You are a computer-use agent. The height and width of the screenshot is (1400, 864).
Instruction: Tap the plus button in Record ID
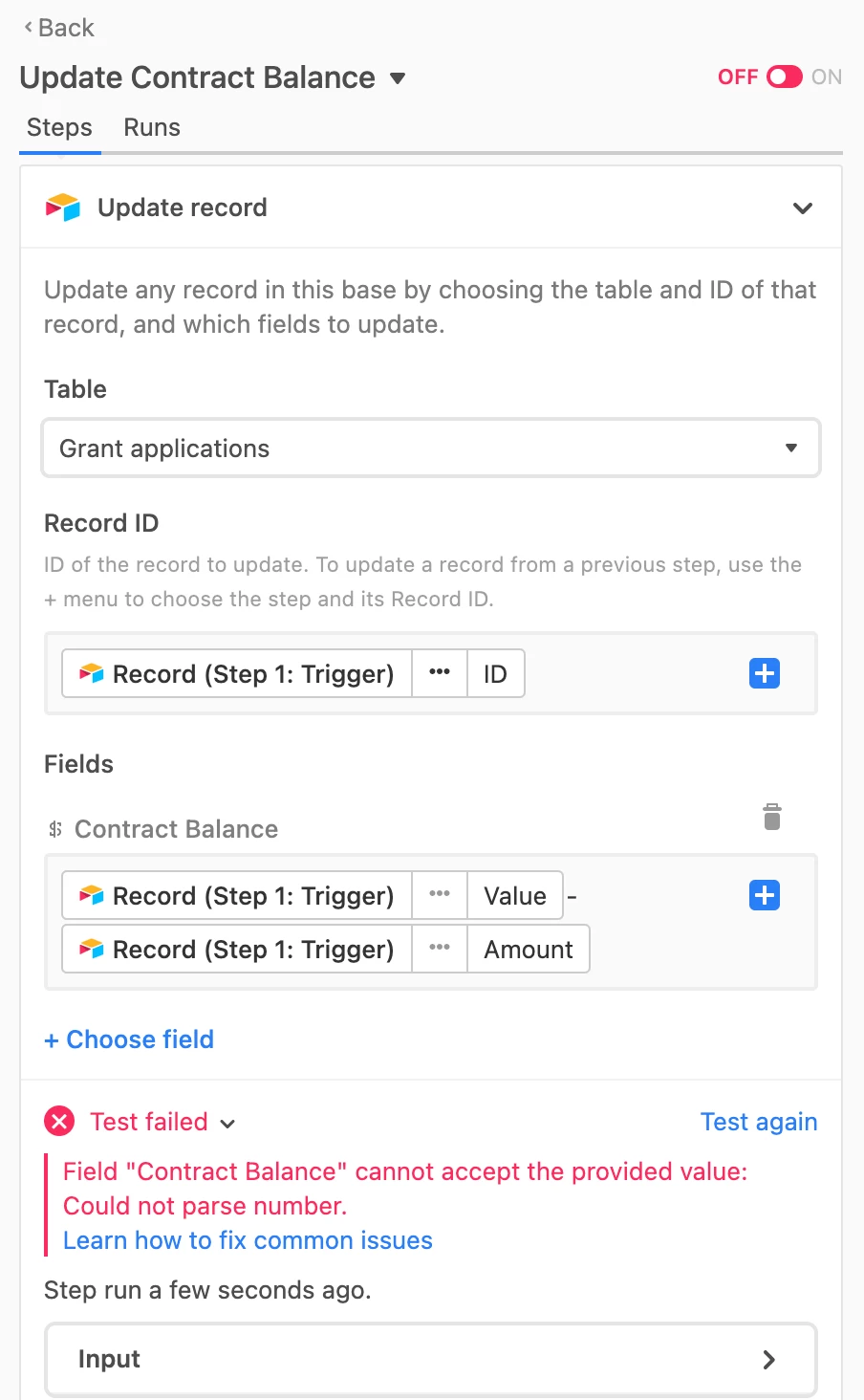(x=765, y=673)
